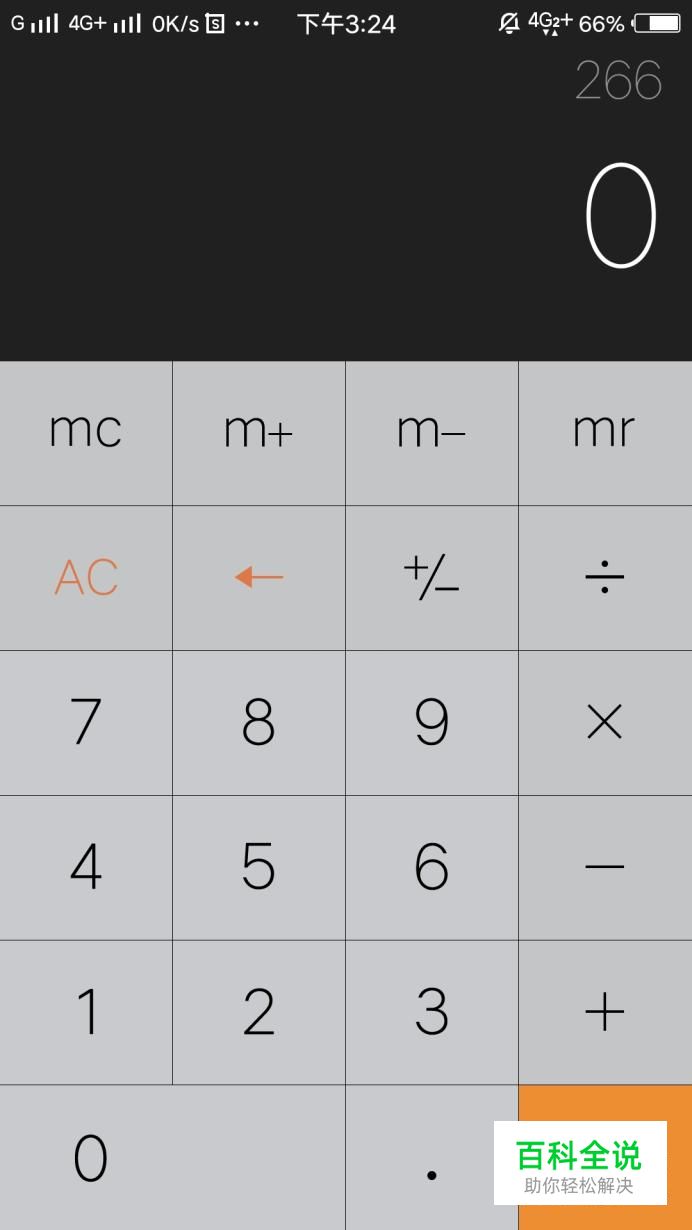Select the division operator
The image size is (692, 1230).
605,578
